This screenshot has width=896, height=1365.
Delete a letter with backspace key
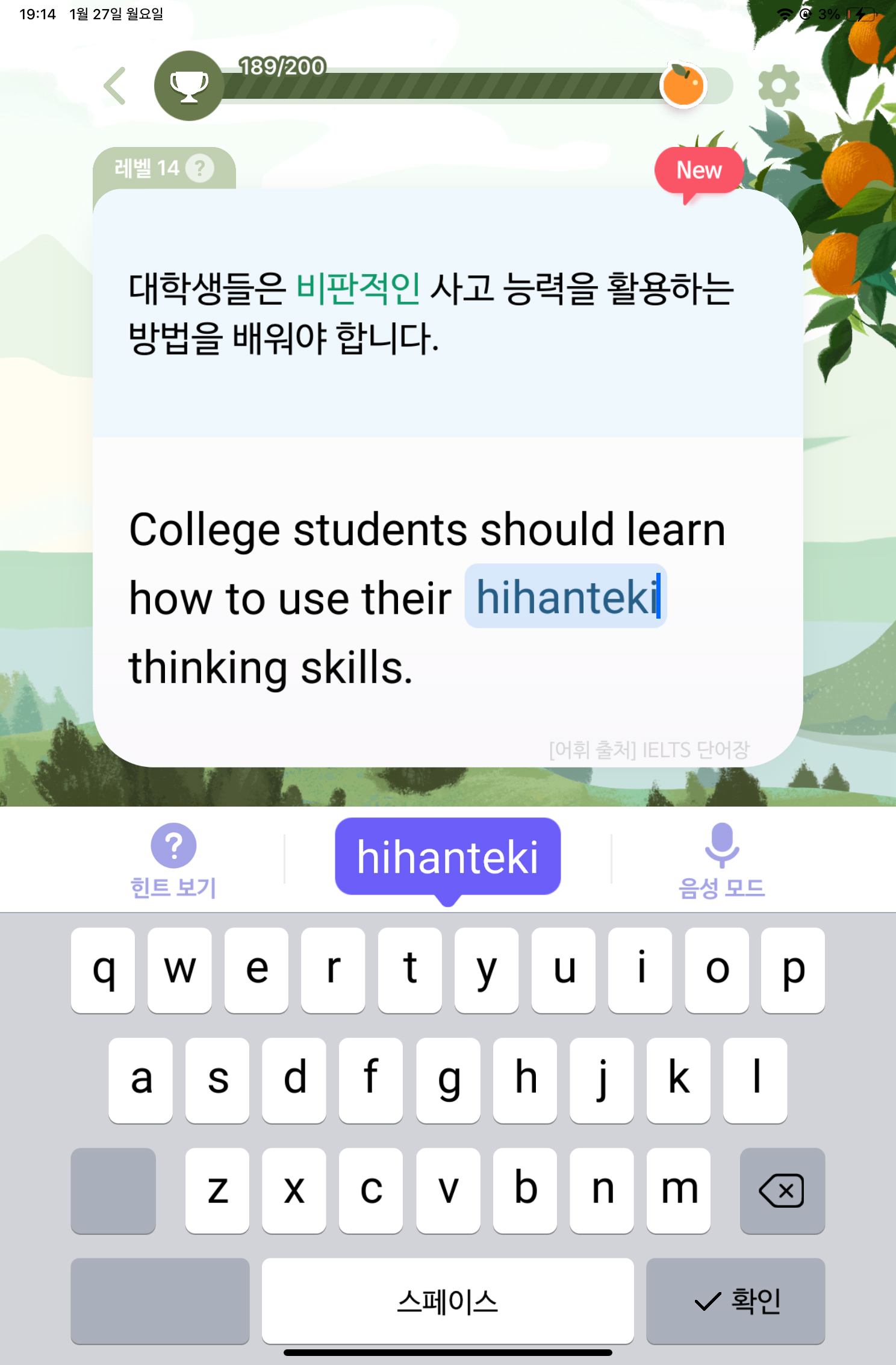pos(782,1190)
